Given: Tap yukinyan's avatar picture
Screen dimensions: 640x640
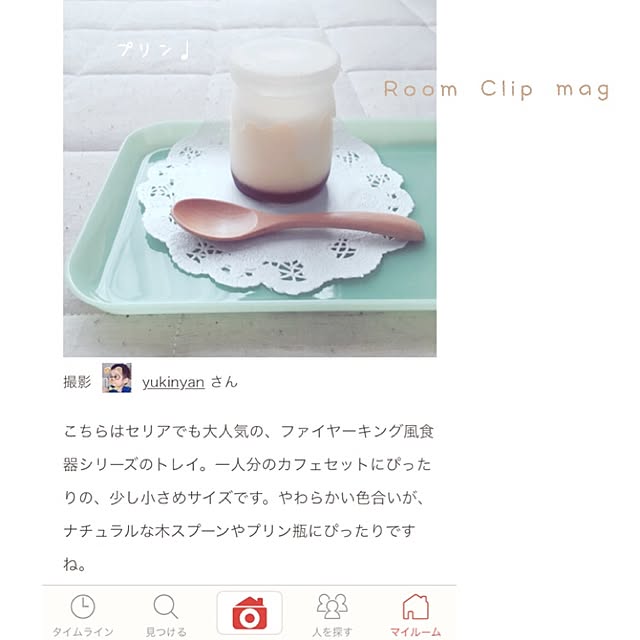Looking at the screenshot, I should tap(117, 379).
